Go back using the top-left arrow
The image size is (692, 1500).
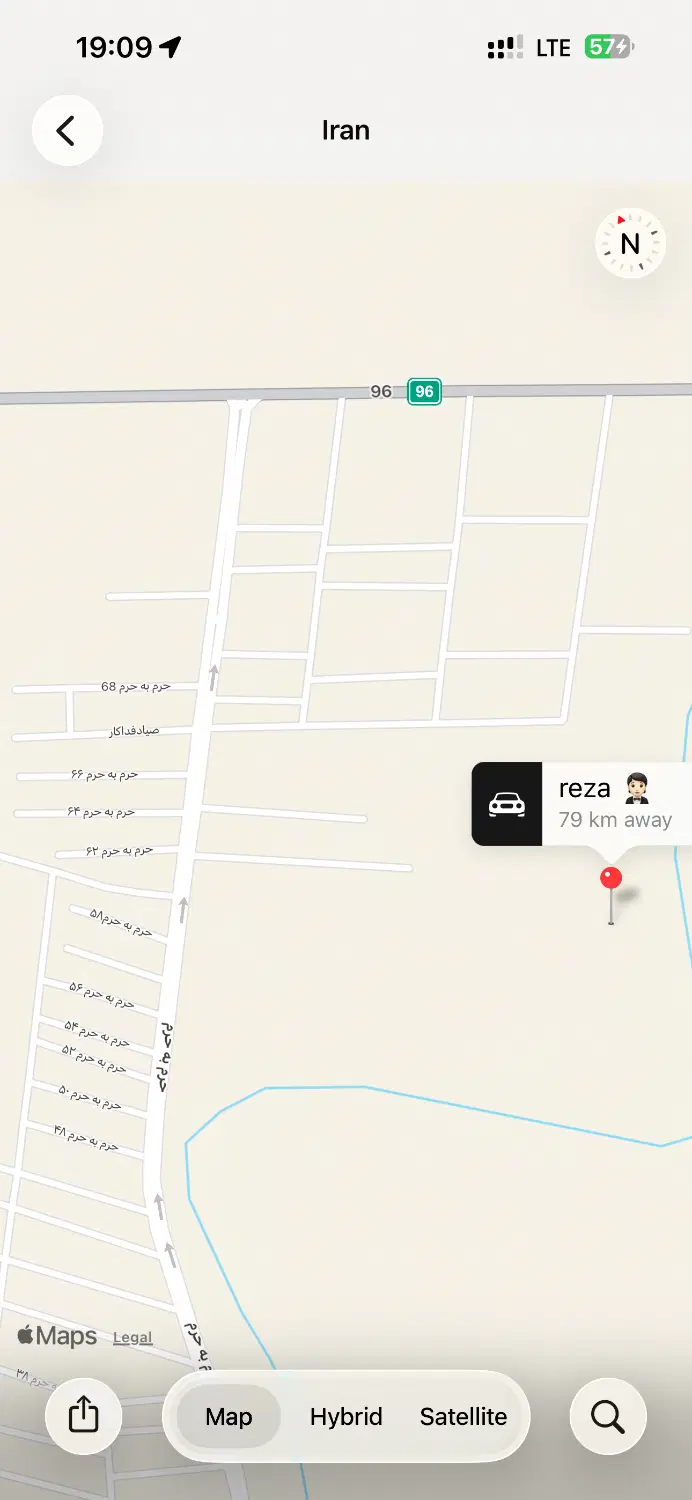(67, 131)
